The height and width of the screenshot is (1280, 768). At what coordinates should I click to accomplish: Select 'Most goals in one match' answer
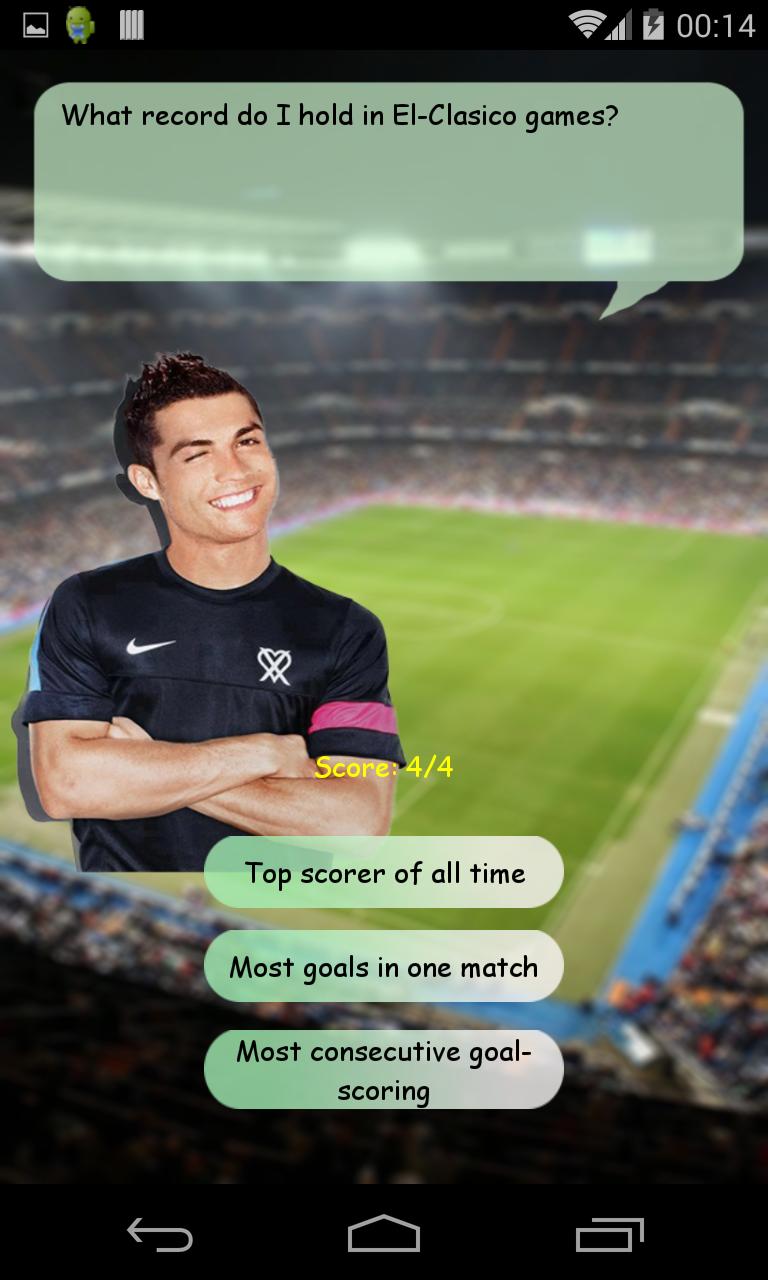pyautogui.click(x=384, y=967)
